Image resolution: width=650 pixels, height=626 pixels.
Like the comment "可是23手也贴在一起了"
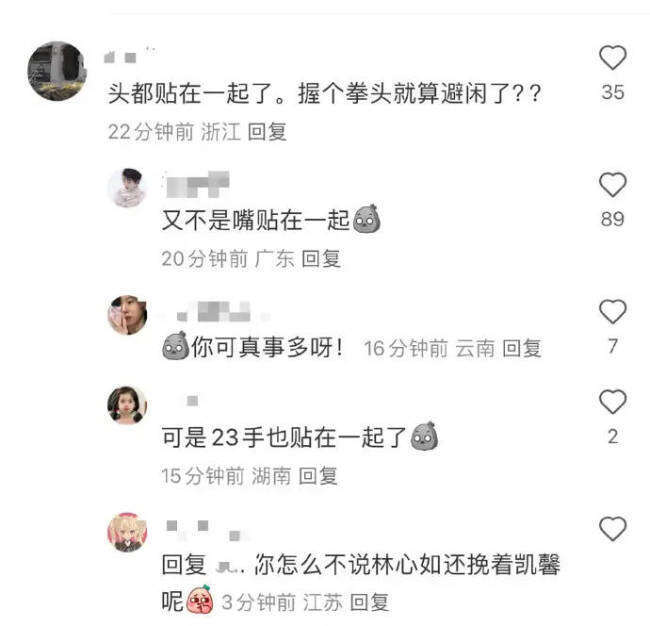612,401
